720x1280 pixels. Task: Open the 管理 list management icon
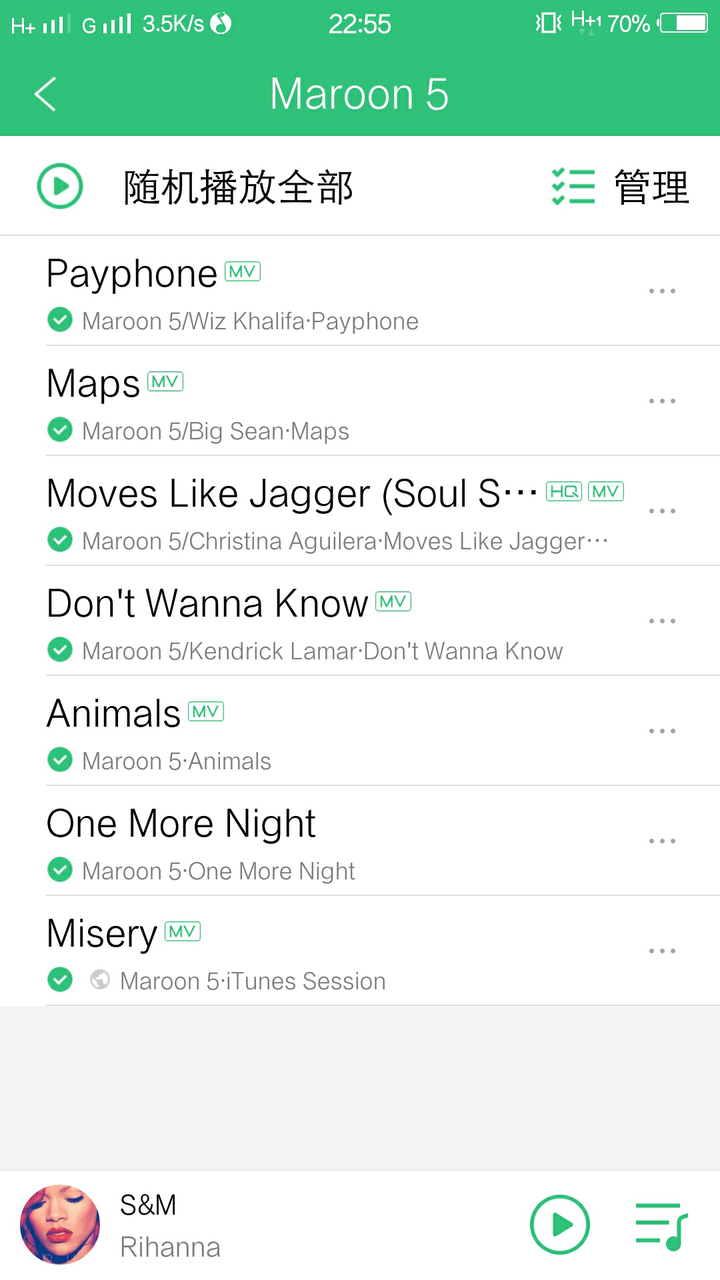point(573,186)
